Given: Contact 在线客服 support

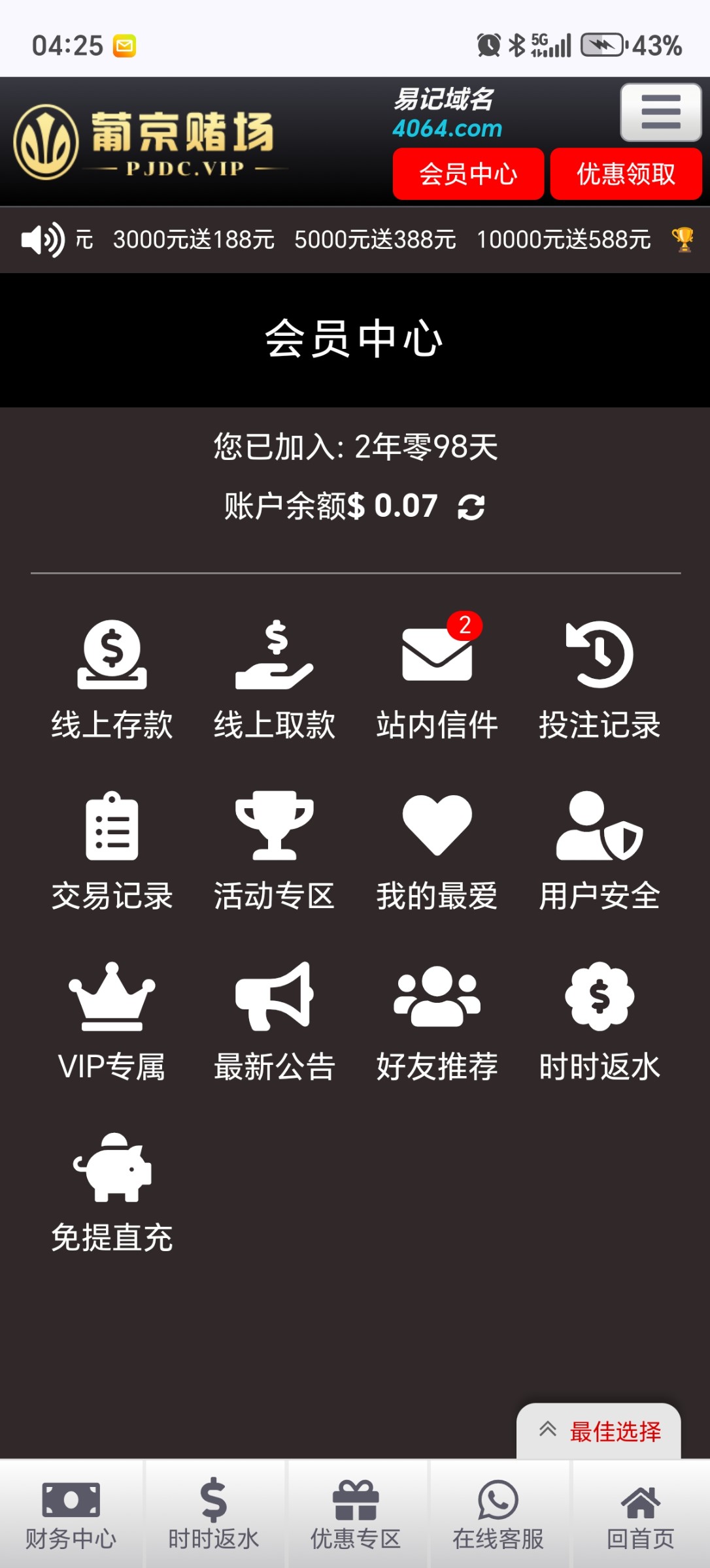Looking at the screenshot, I should click(498, 1514).
